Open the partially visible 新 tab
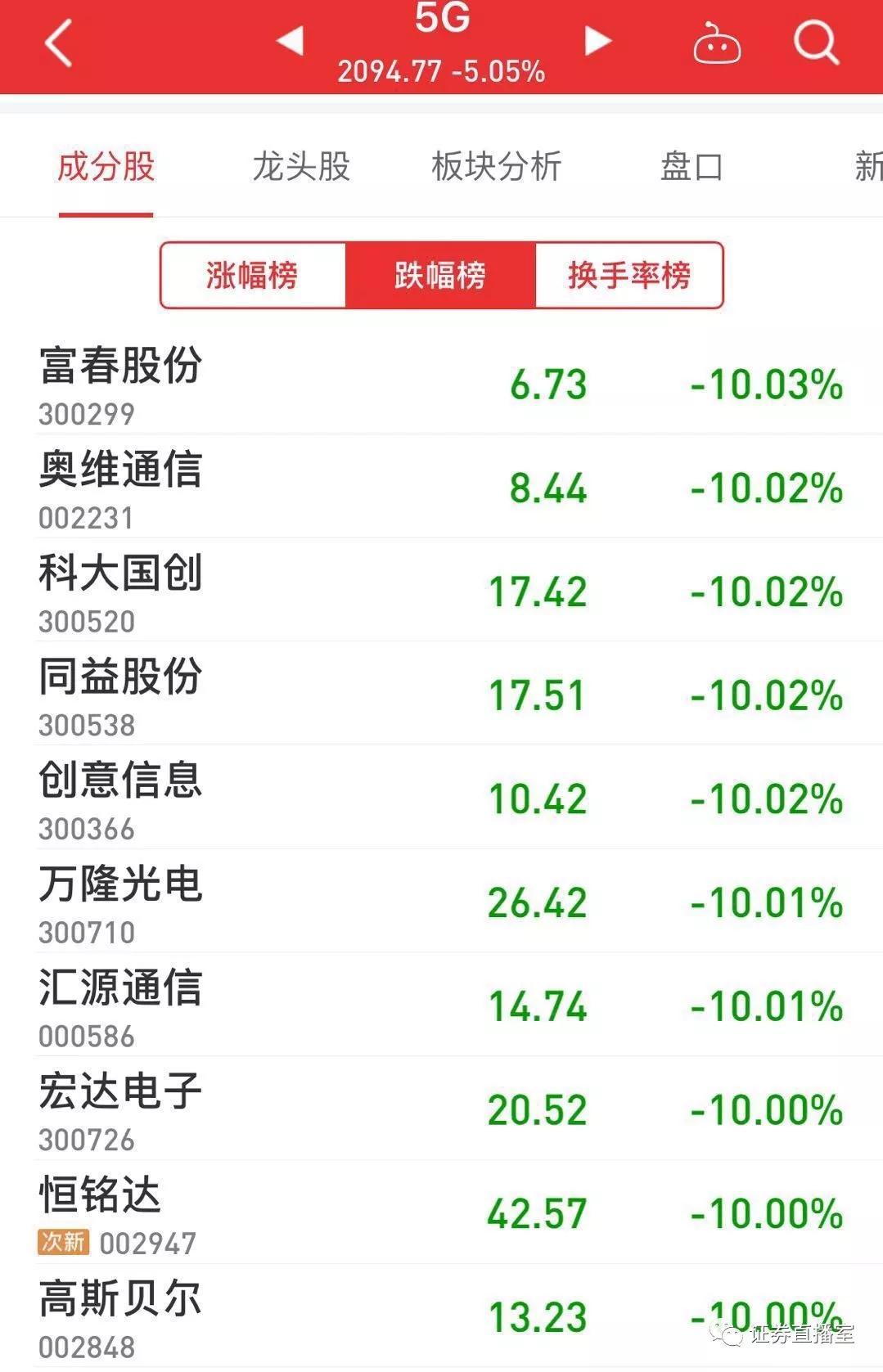Image resolution: width=883 pixels, height=1372 pixels. point(867,168)
